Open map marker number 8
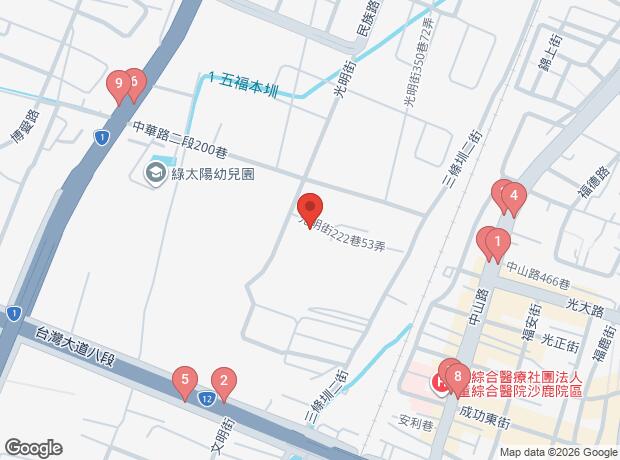This screenshot has width=620, height=460. (458, 377)
